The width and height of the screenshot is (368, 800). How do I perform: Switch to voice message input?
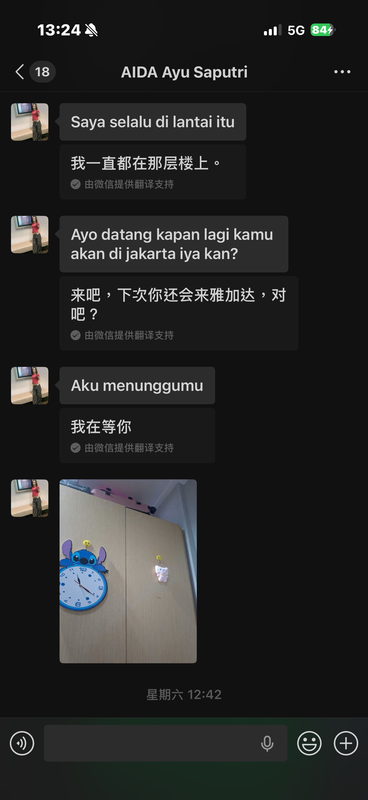[x=22, y=743]
